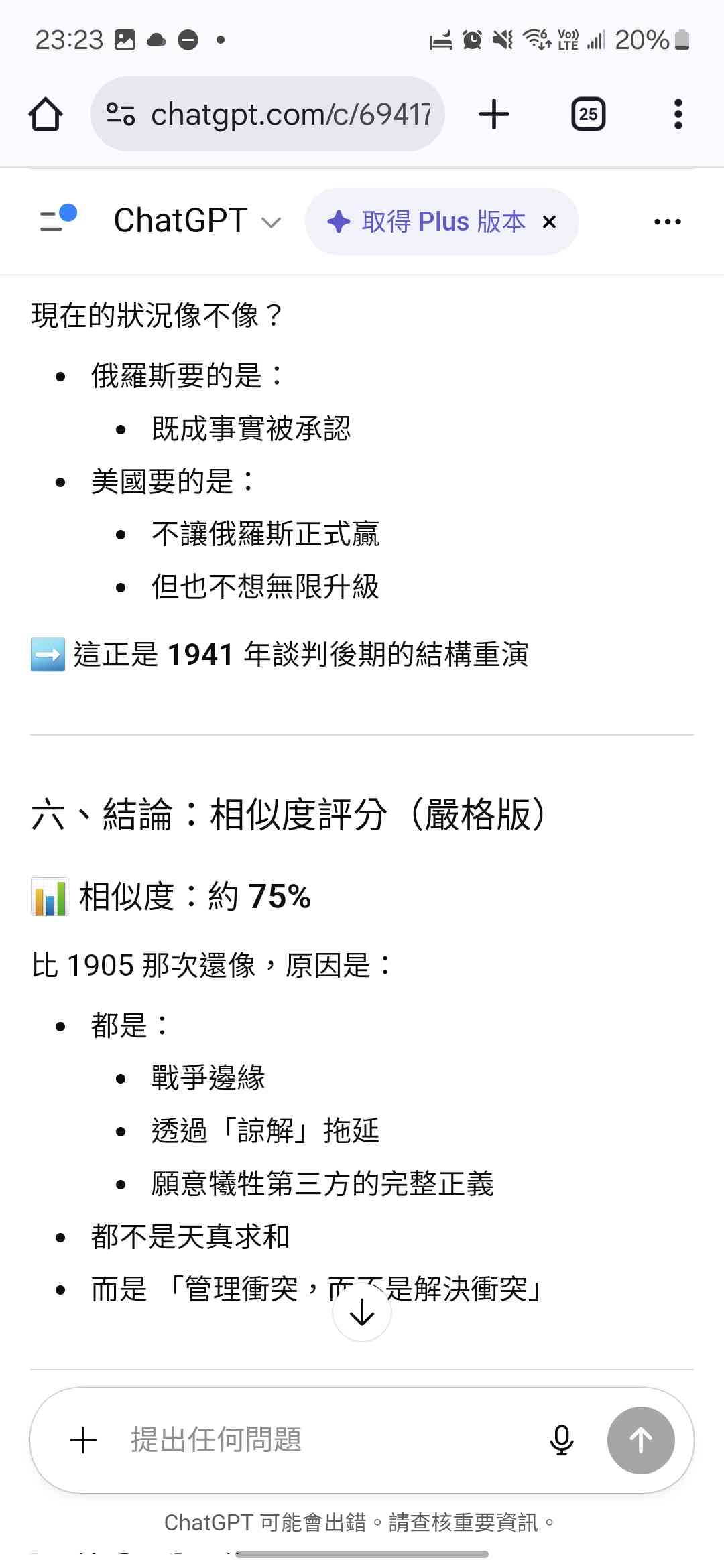The width and height of the screenshot is (724, 1568).
Task: Tap the chatgpt.com address bar
Action: (x=290, y=114)
